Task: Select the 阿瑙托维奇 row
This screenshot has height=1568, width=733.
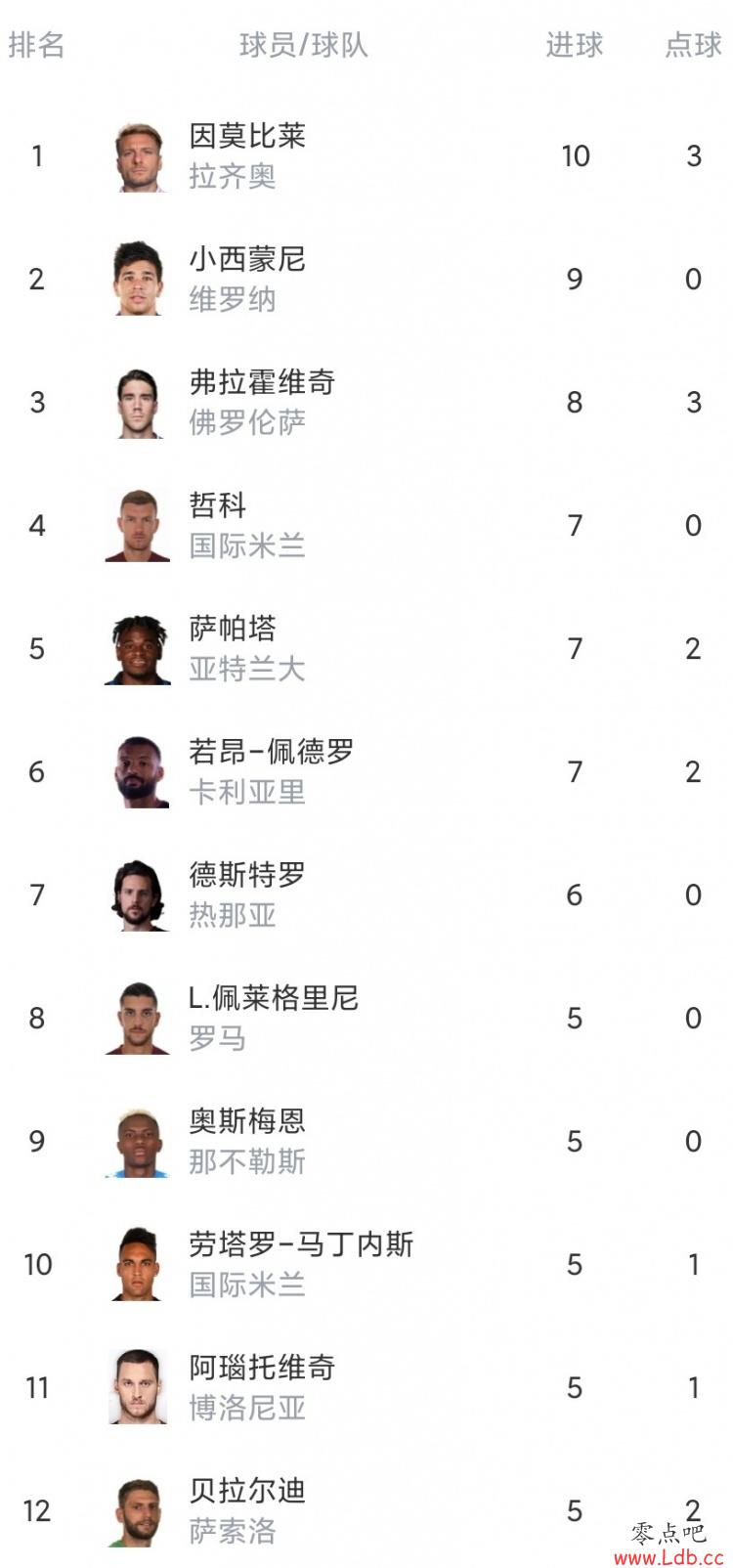Action: tap(366, 1388)
